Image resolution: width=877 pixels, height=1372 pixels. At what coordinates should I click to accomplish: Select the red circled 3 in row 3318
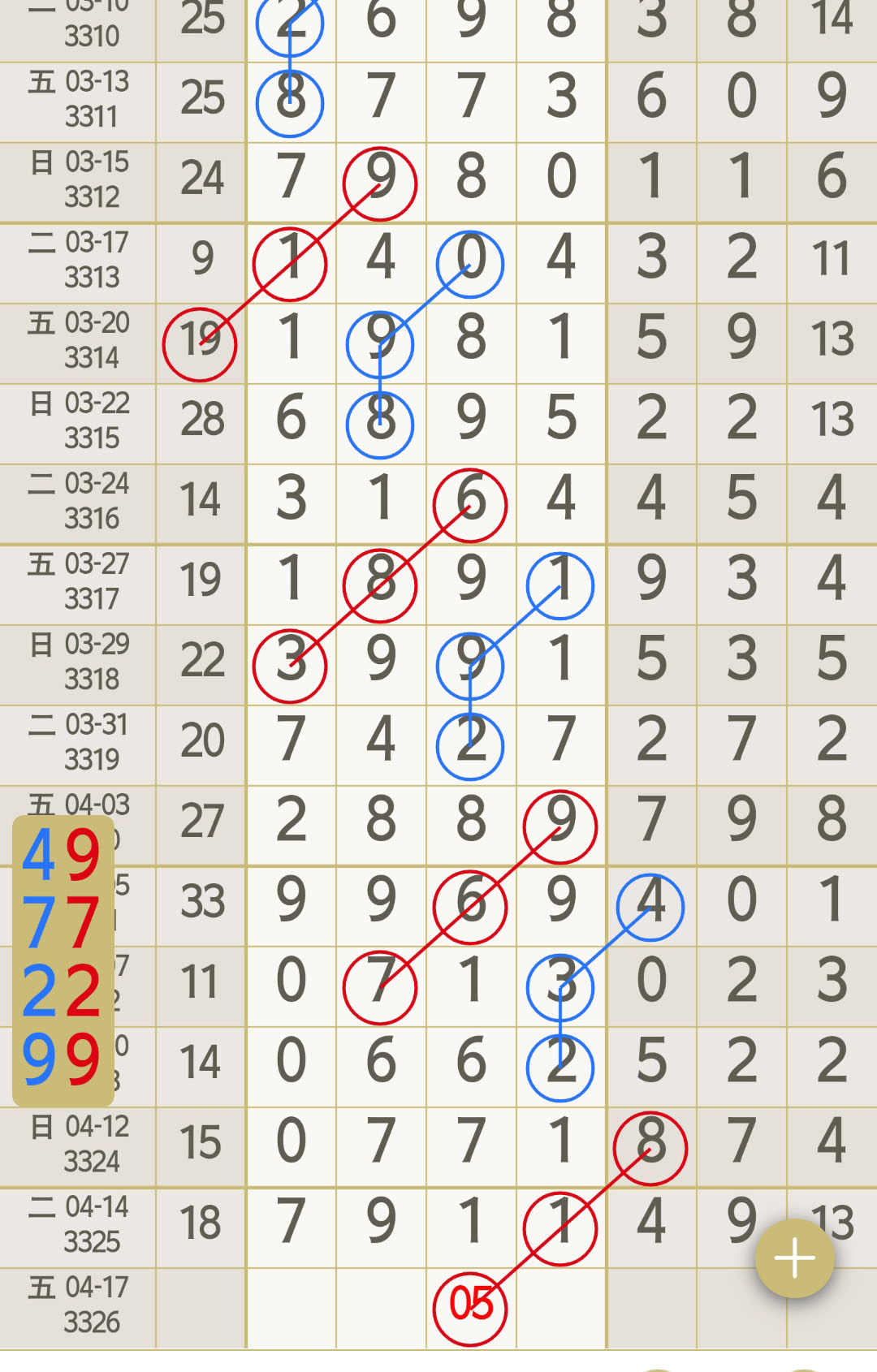coord(290,664)
